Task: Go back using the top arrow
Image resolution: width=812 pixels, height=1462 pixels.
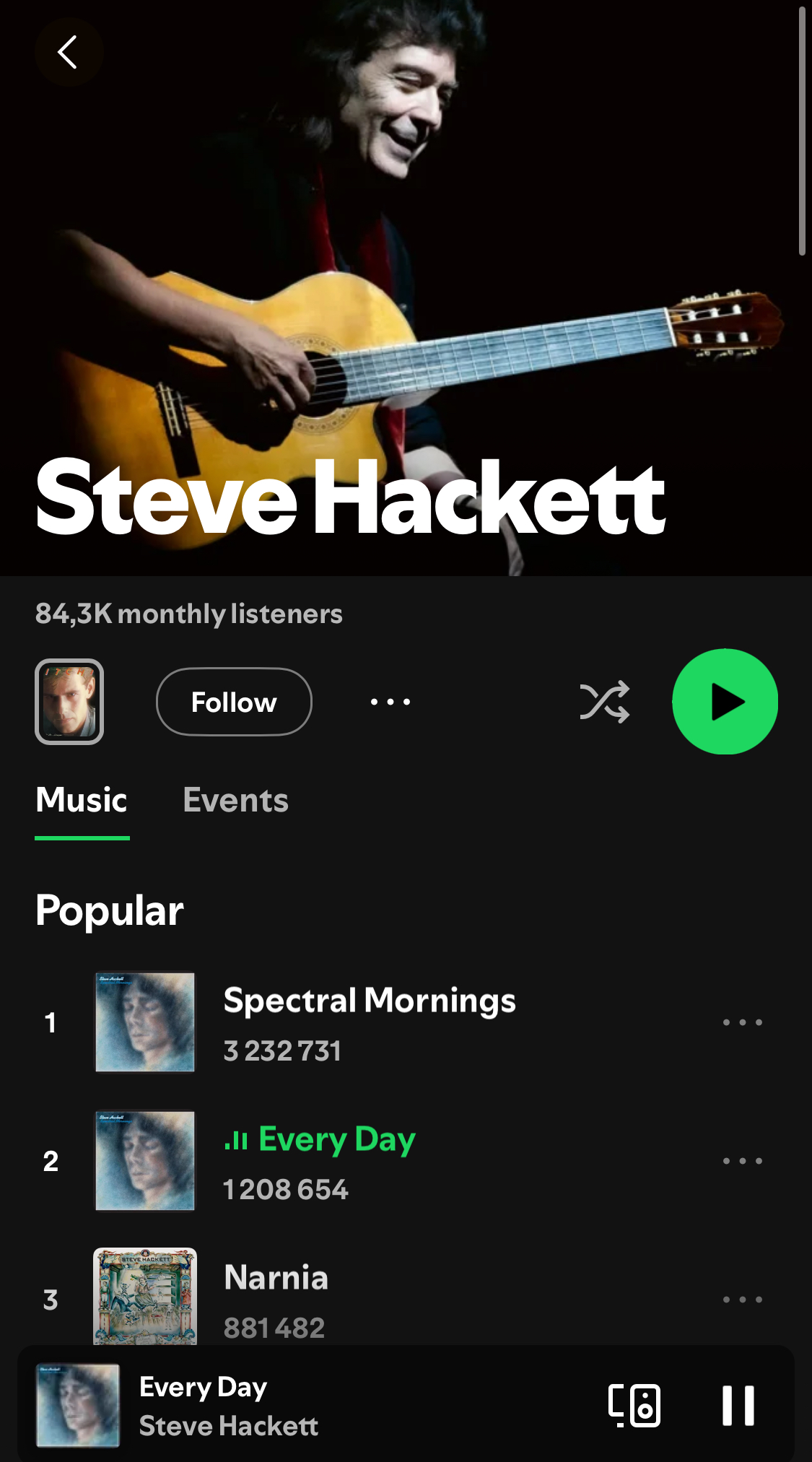Action: pyautogui.click(x=68, y=53)
